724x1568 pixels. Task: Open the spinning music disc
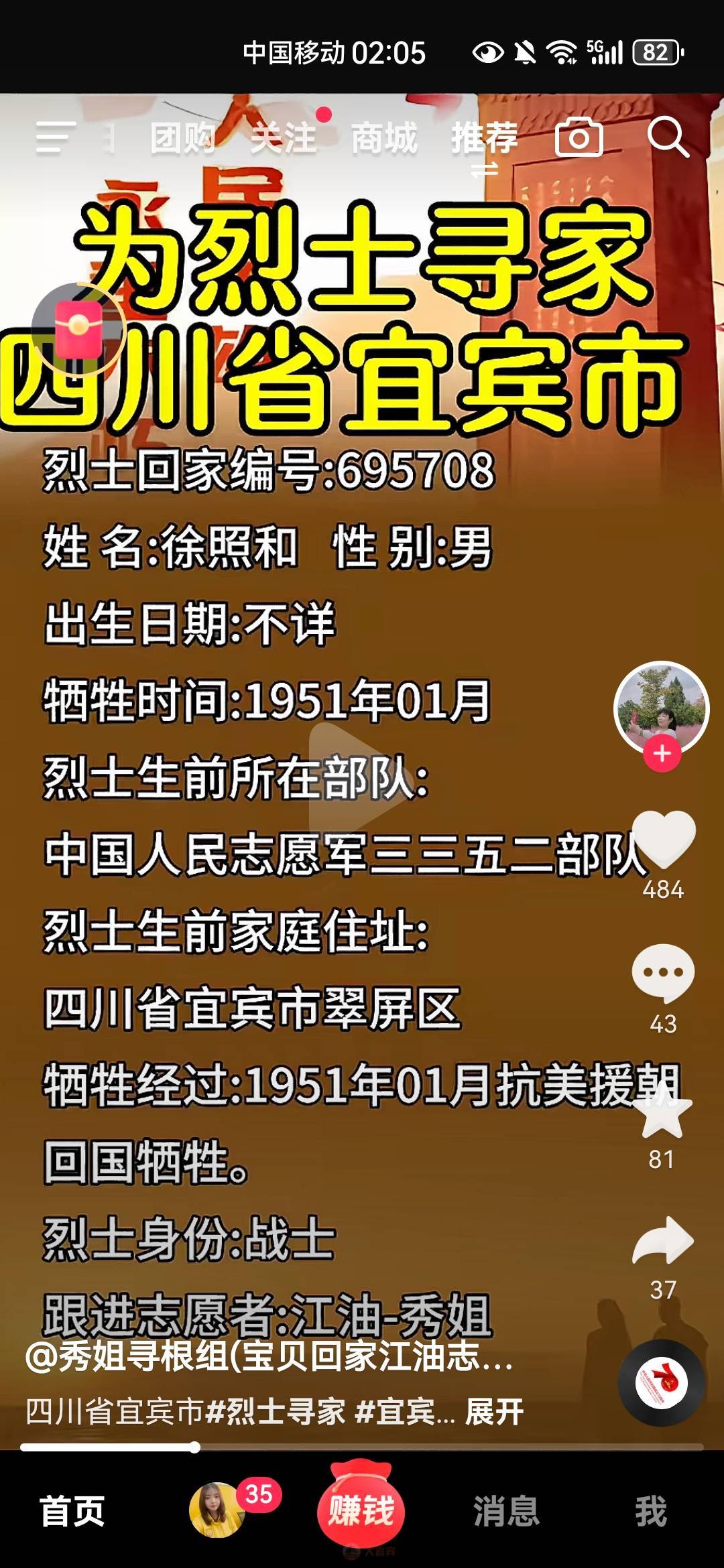click(x=662, y=1382)
